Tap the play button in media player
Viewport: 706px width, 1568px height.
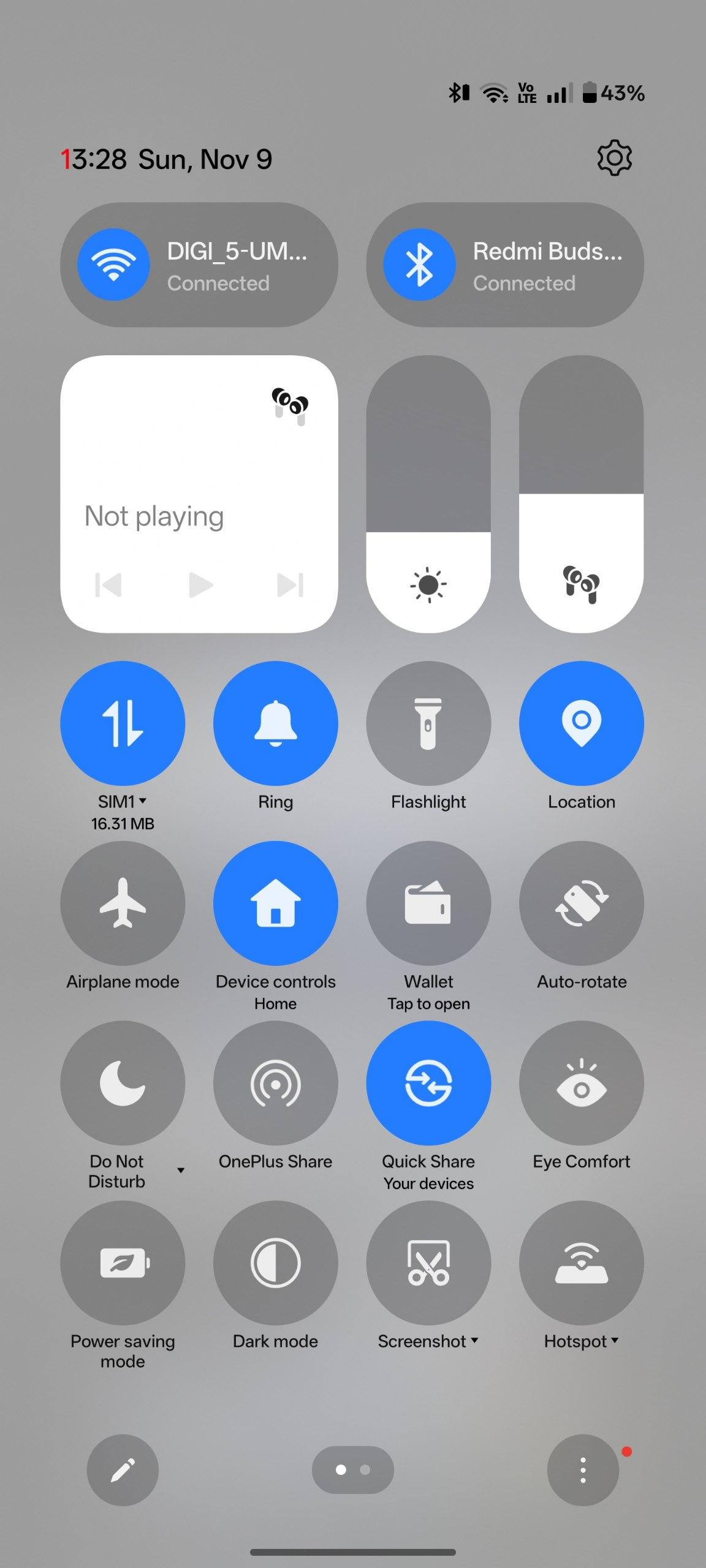point(200,584)
